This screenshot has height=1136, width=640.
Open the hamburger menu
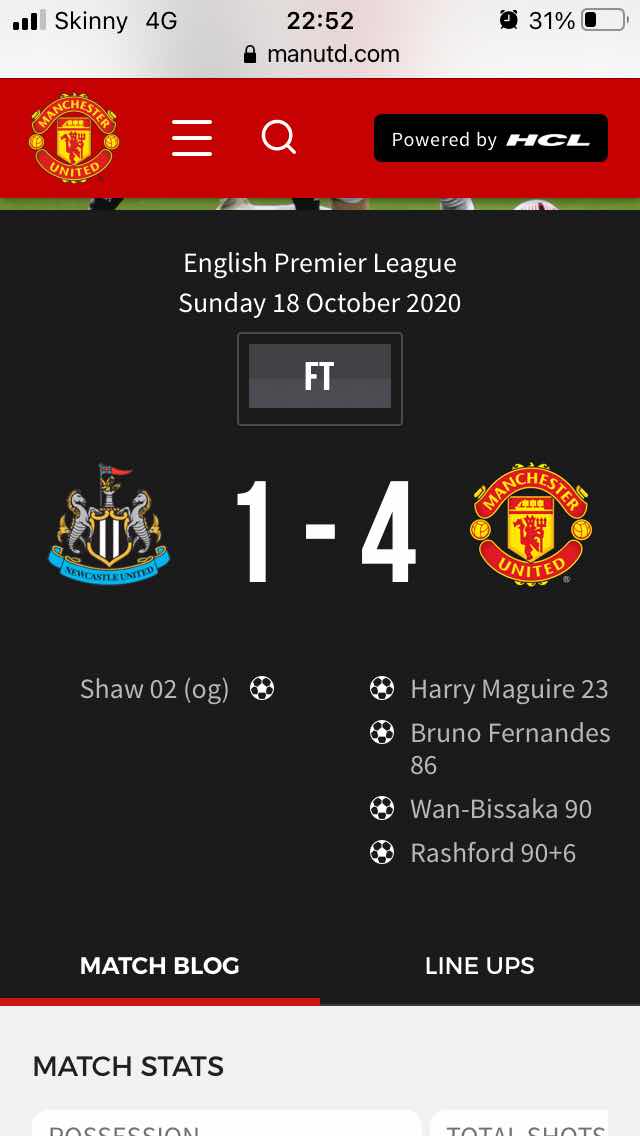pos(191,138)
